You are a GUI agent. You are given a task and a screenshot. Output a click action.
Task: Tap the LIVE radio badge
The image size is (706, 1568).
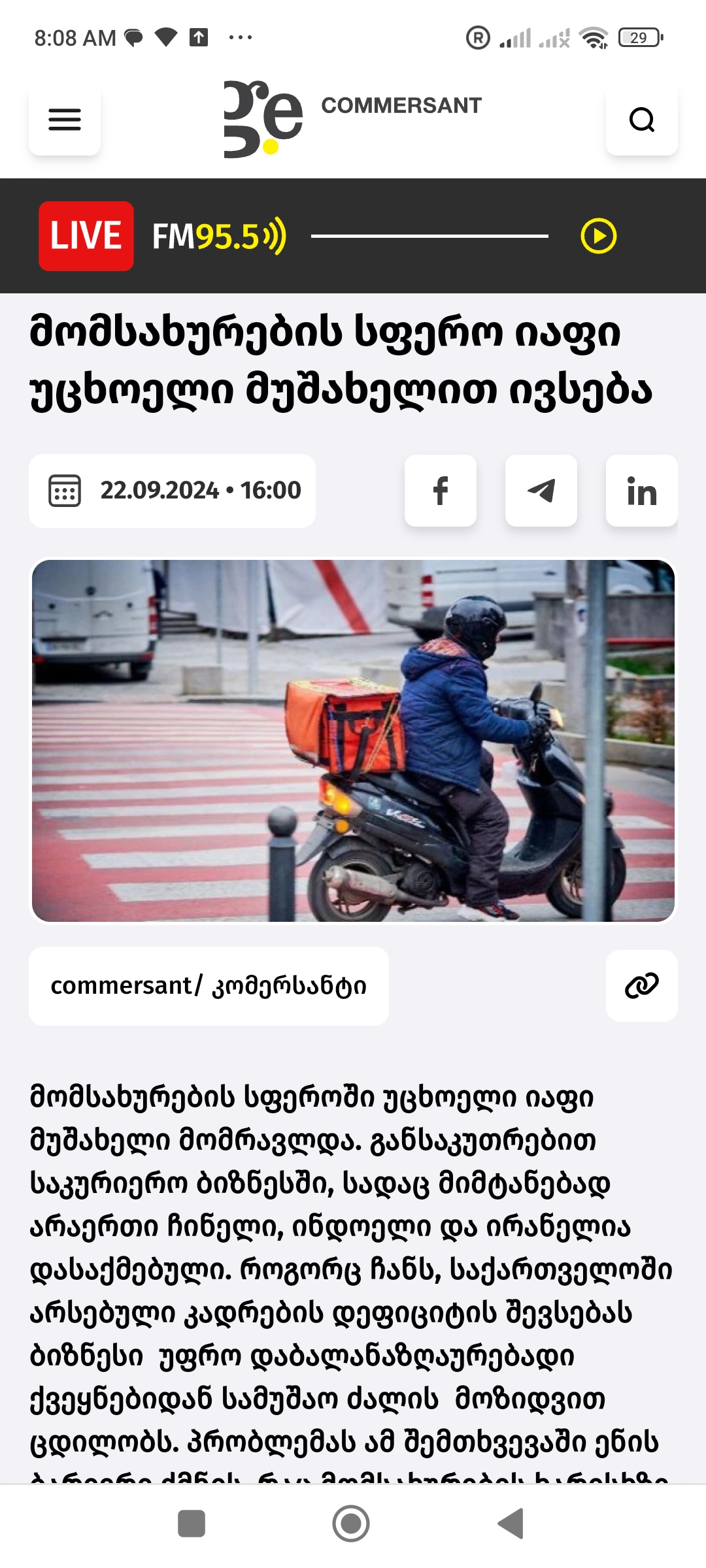point(86,236)
